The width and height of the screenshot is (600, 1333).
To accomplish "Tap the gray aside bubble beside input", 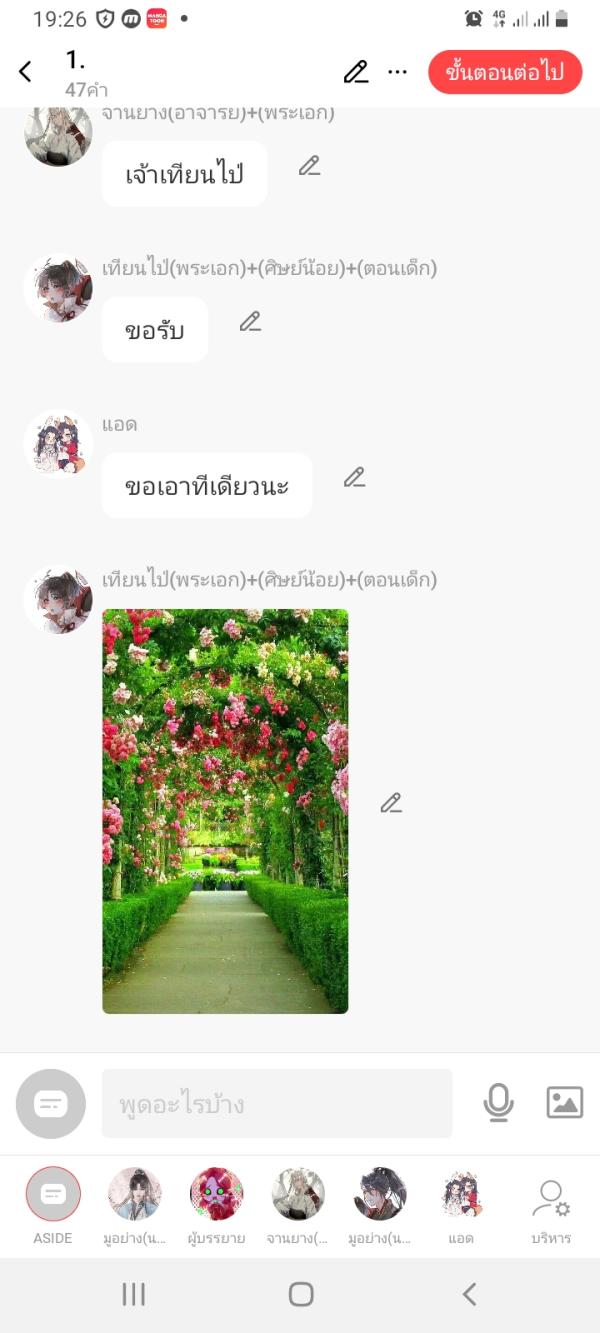I will (x=51, y=1104).
